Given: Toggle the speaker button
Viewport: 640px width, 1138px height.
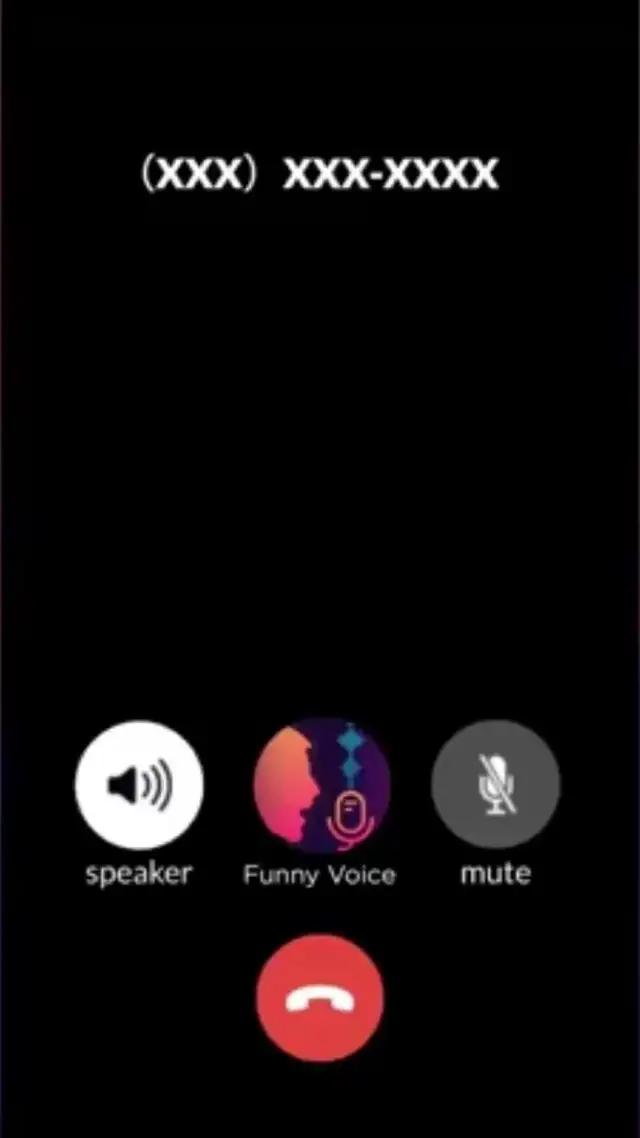Looking at the screenshot, I should (139, 785).
